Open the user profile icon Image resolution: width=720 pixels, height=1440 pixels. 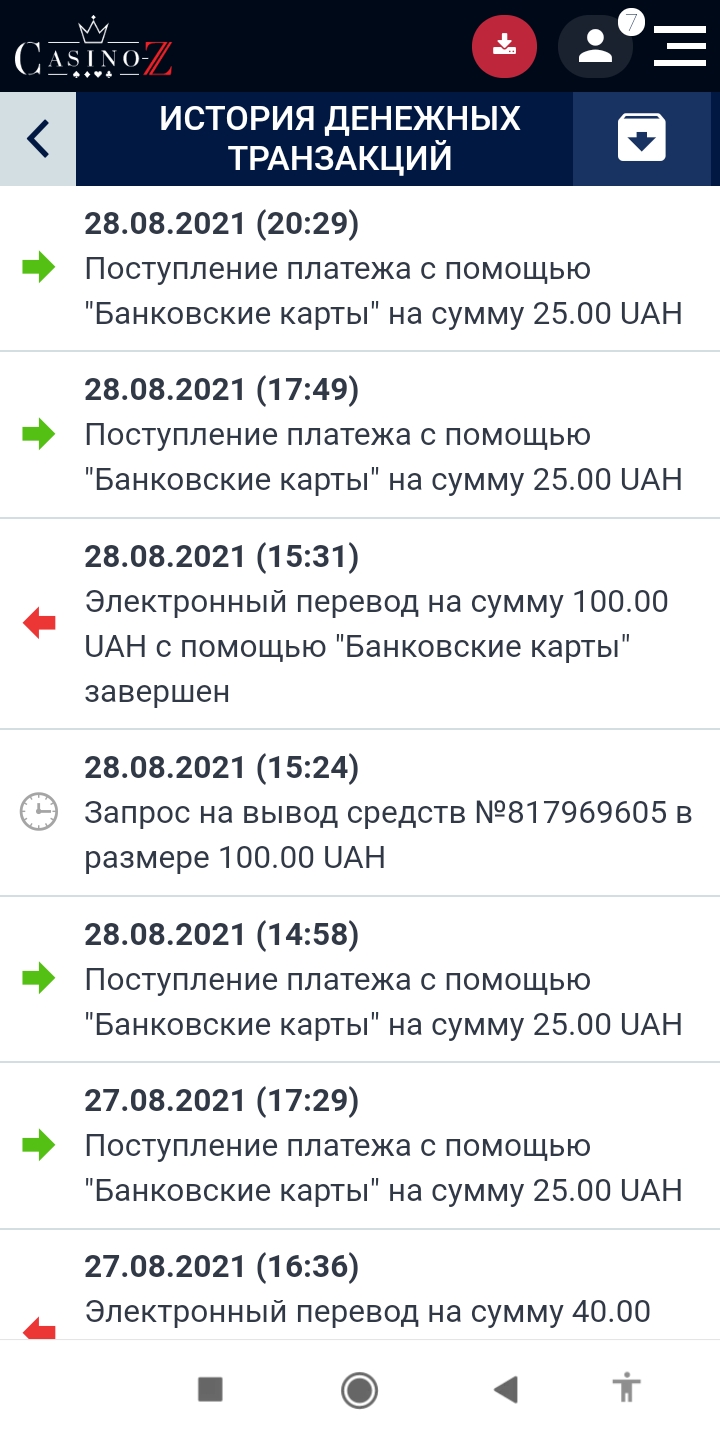tap(595, 46)
